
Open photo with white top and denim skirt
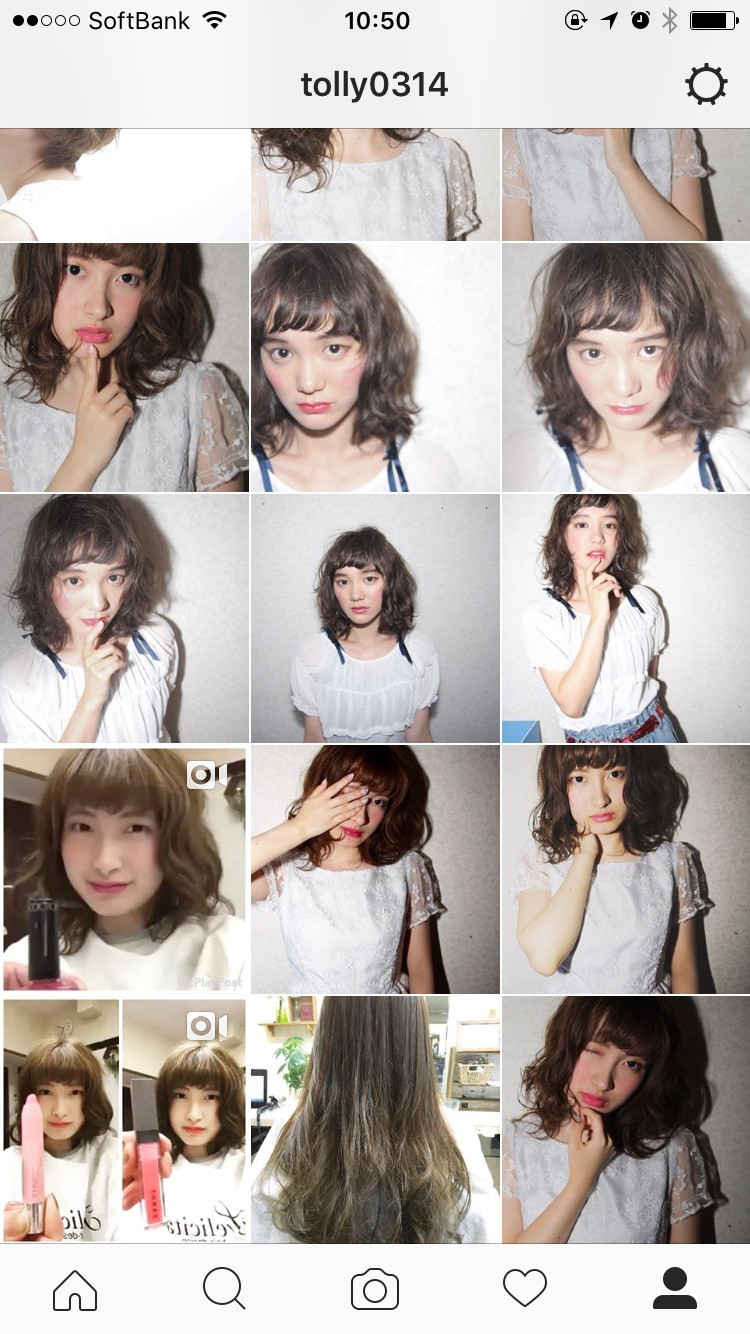point(626,618)
